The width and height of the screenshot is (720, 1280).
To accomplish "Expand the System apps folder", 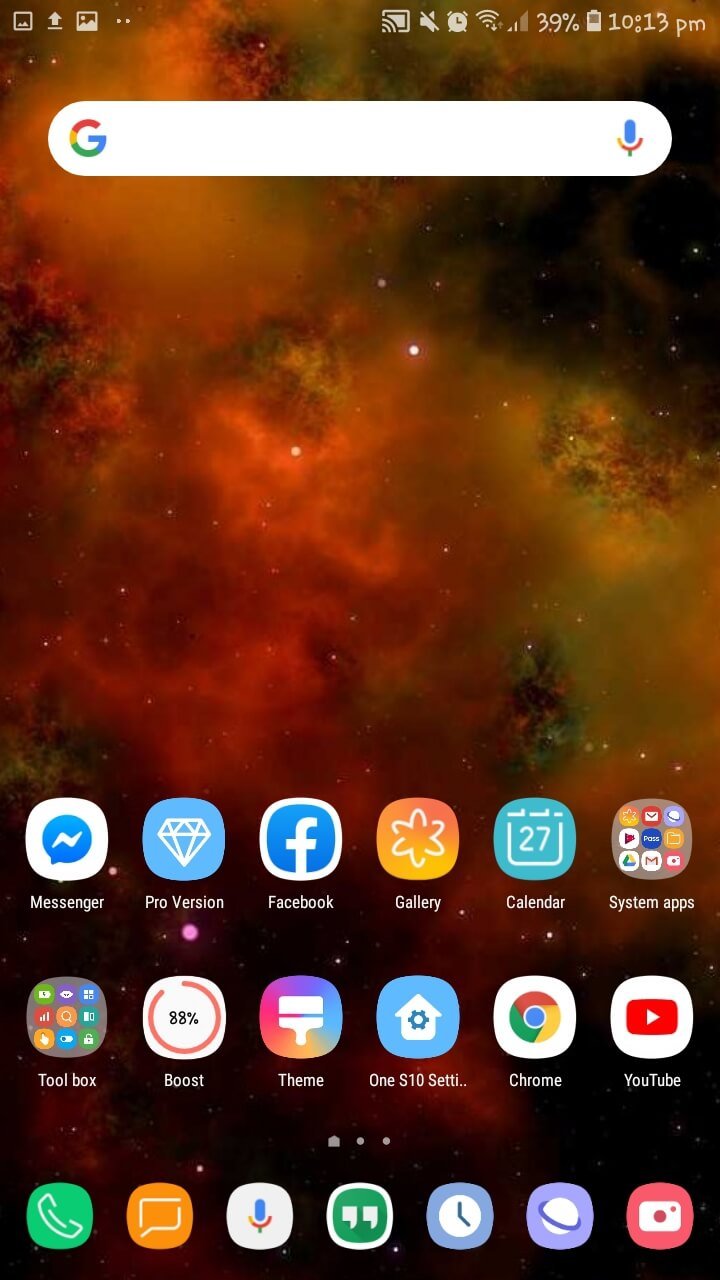I will coord(652,840).
